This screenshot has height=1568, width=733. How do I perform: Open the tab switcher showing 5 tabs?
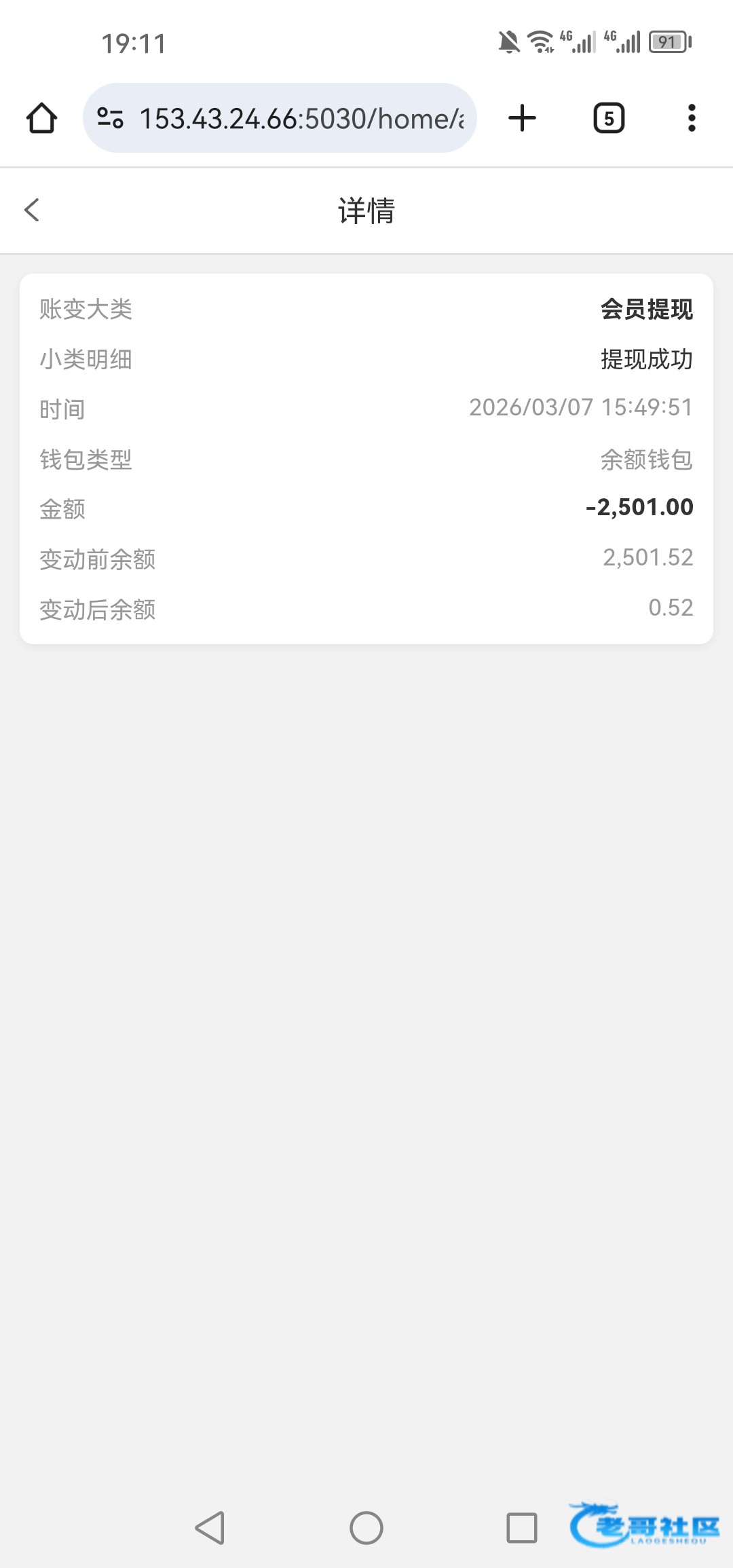(x=609, y=118)
